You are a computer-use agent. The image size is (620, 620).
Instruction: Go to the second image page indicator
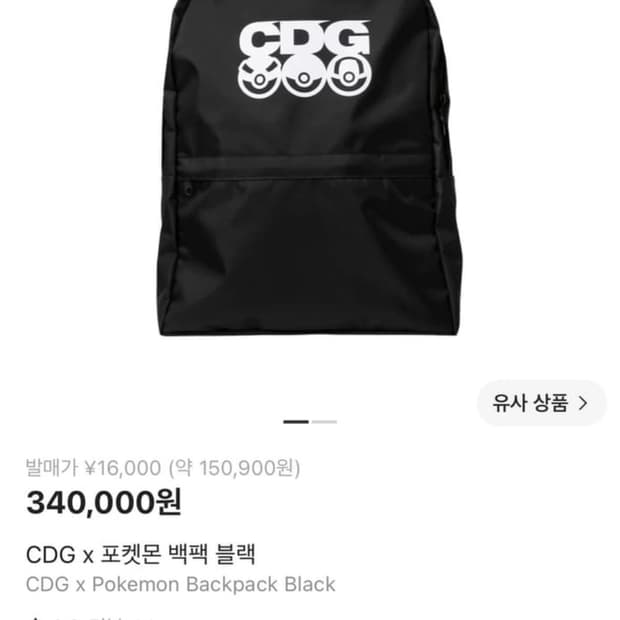(324, 422)
